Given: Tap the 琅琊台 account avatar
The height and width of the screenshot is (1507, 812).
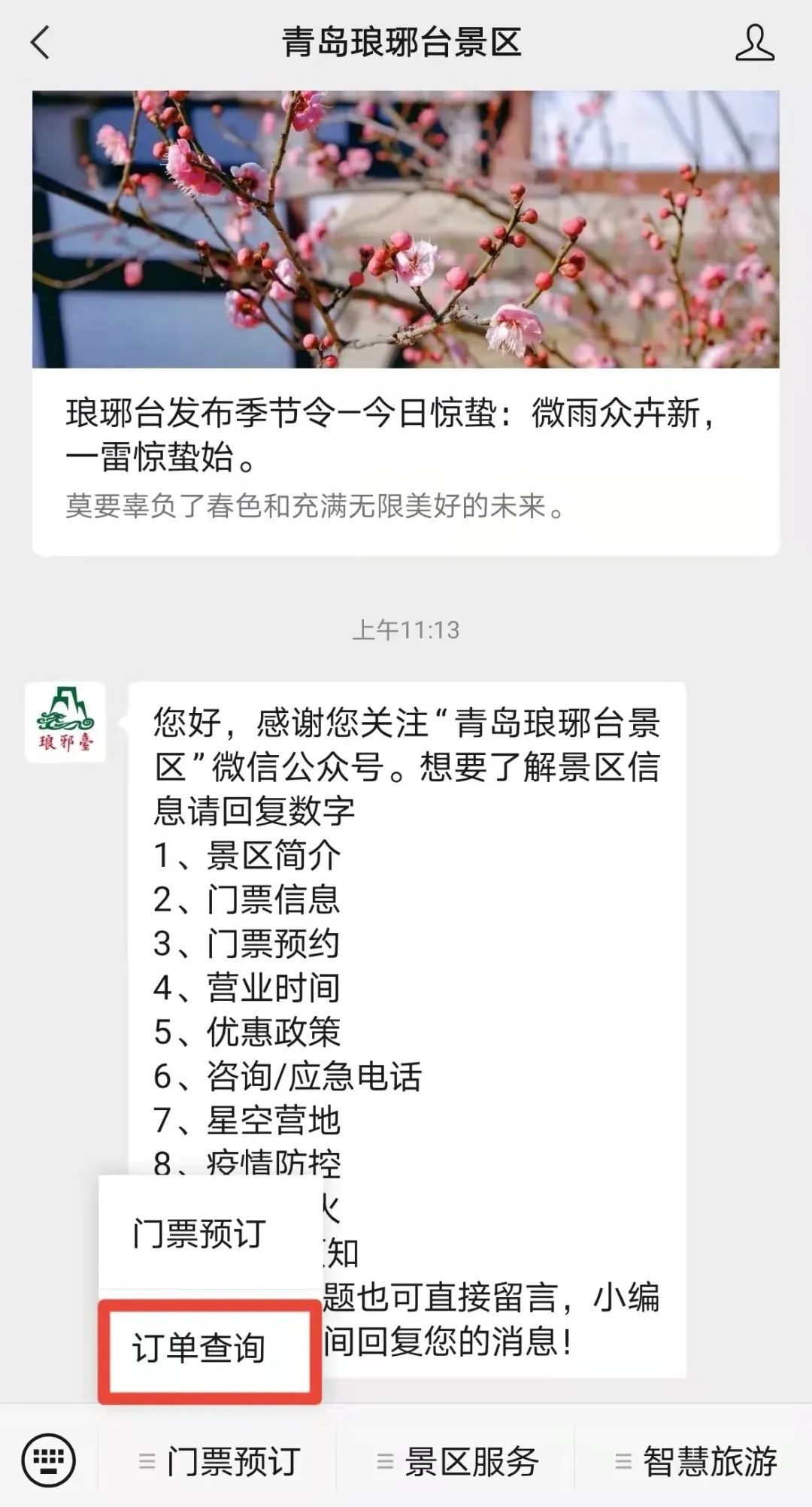Looking at the screenshot, I should (x=66, y=723).
